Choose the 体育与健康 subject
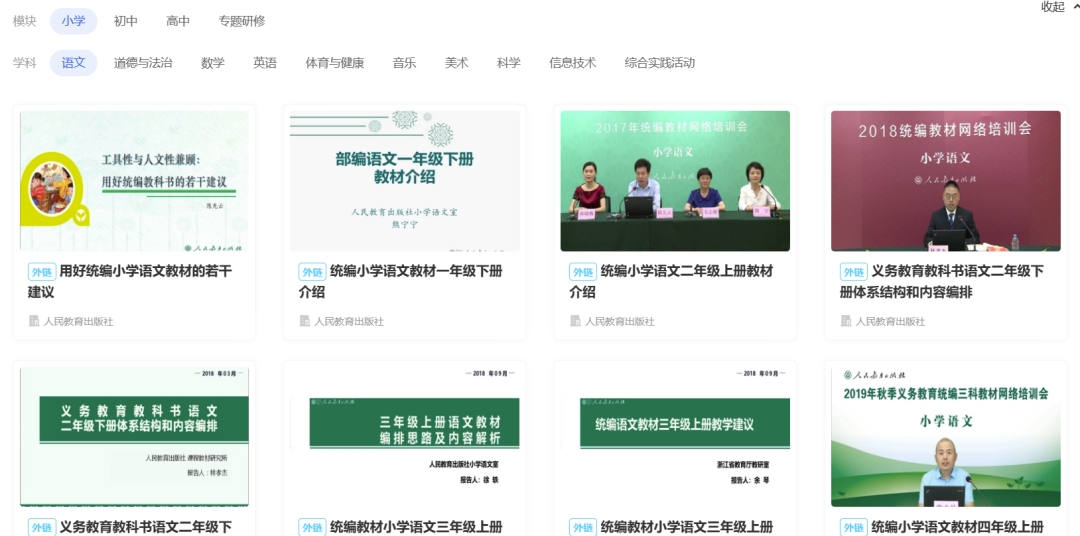Image resolution: width=1080 pixels, height=536 pixels. click(335, 63)
